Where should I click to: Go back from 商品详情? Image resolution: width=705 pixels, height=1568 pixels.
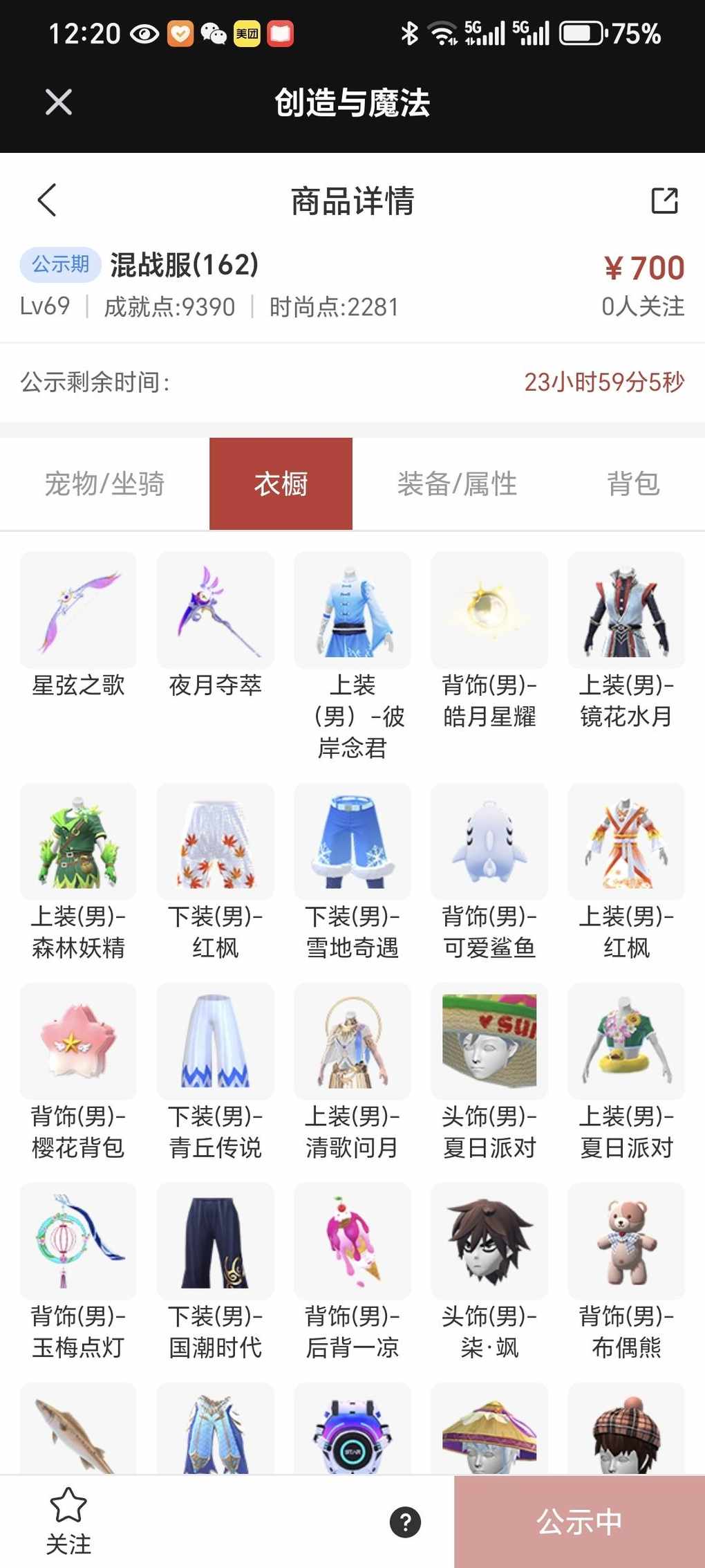[47, 201]
